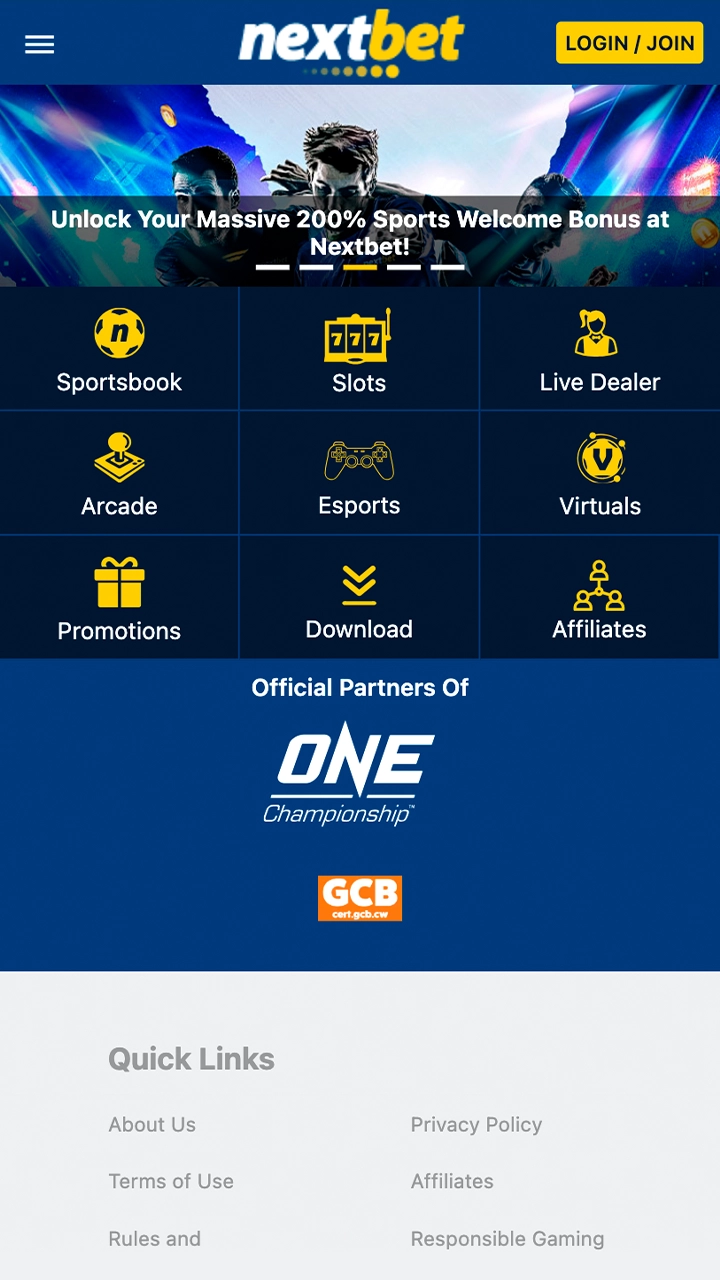The height and width of the screenshot is (1280, 720).
Task: Open the Esports section
Action: (x=359, y=474)
